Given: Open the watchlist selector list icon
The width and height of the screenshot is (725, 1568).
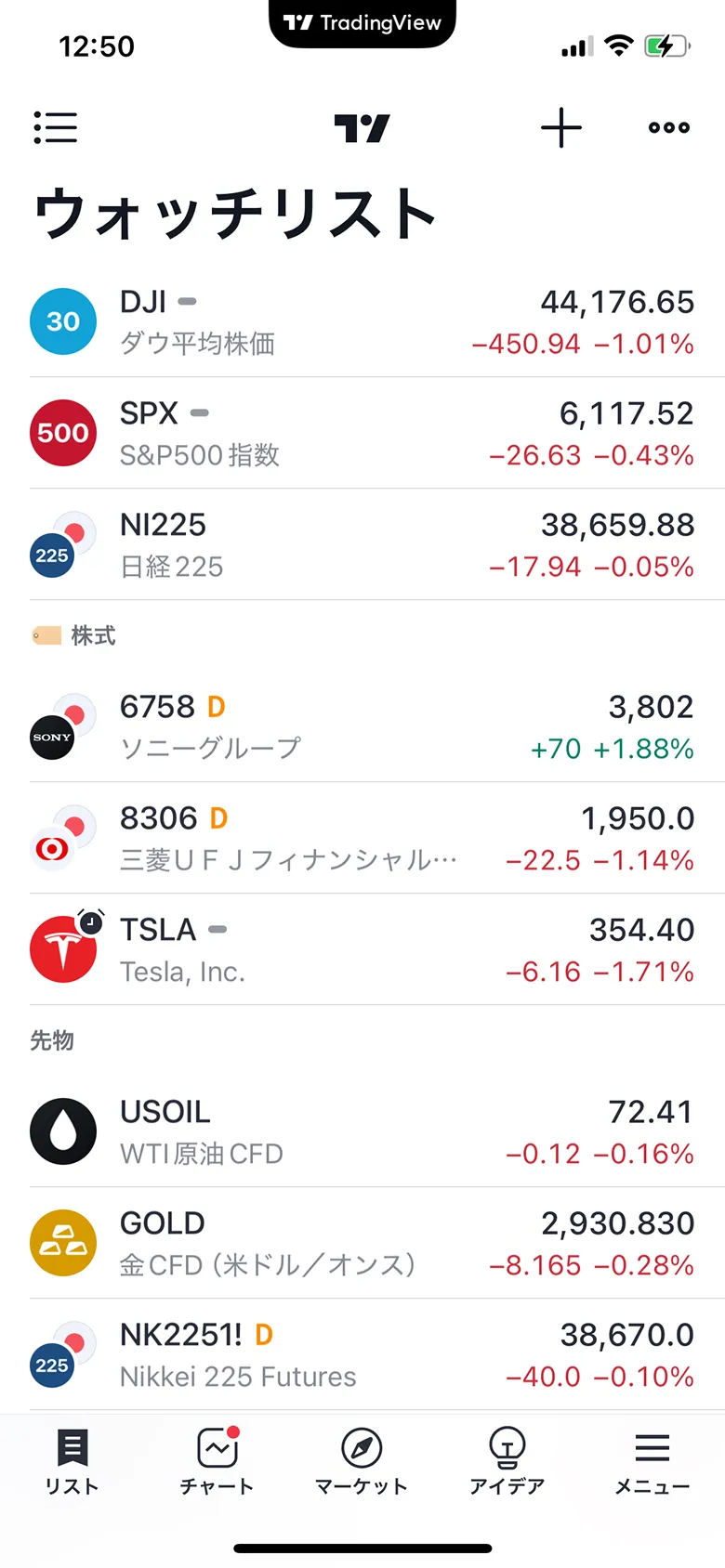Looking at the screenshot, I should point(56,128).
